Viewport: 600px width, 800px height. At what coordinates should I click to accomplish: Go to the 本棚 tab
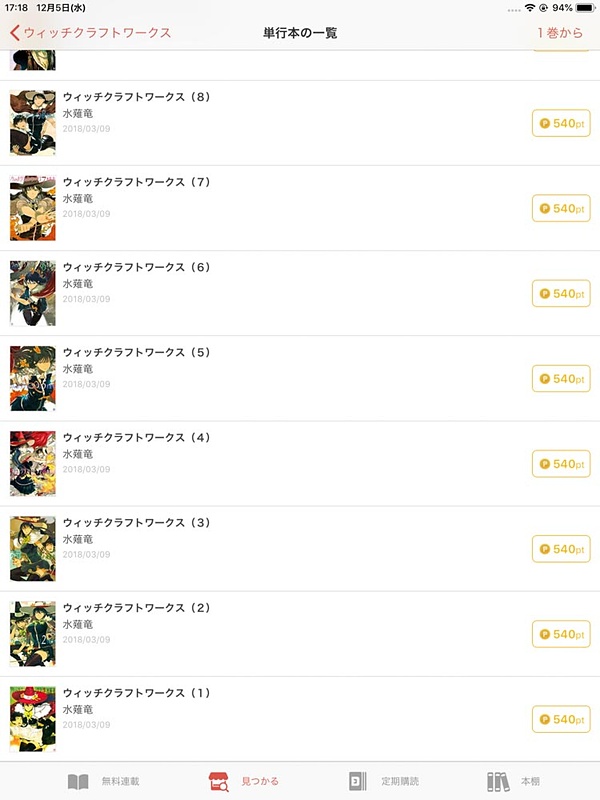coord(513,781)
